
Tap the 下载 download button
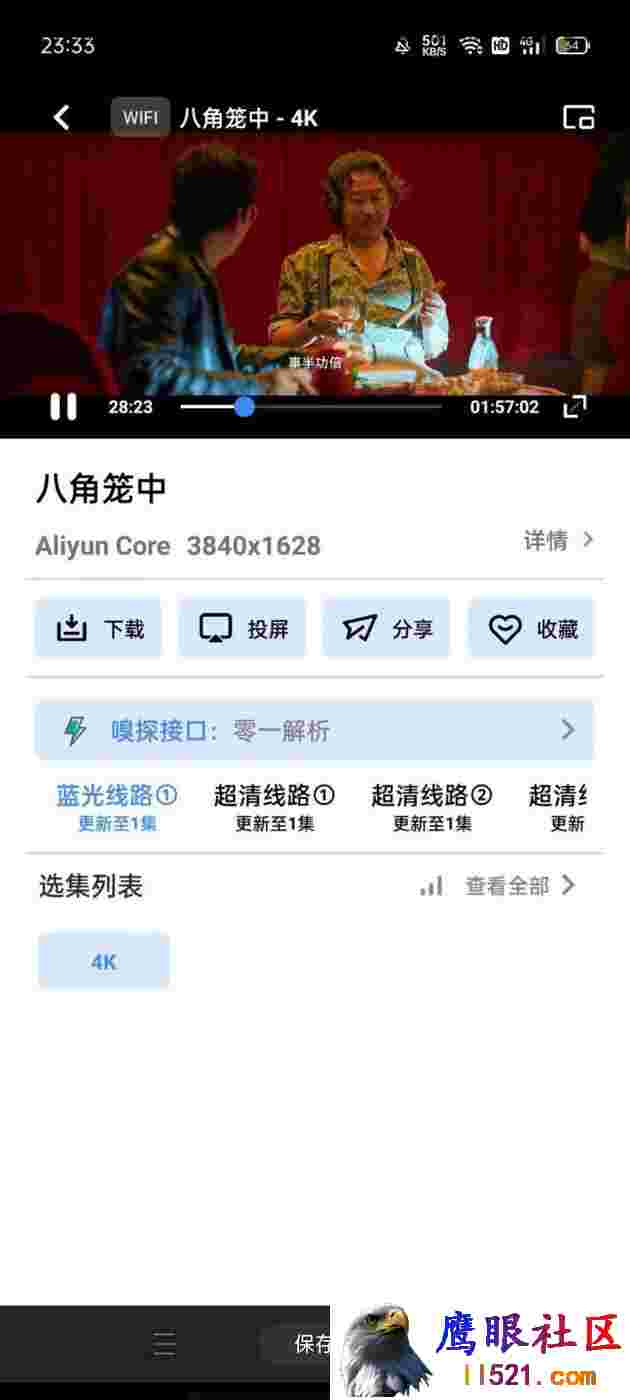point(98,628)
